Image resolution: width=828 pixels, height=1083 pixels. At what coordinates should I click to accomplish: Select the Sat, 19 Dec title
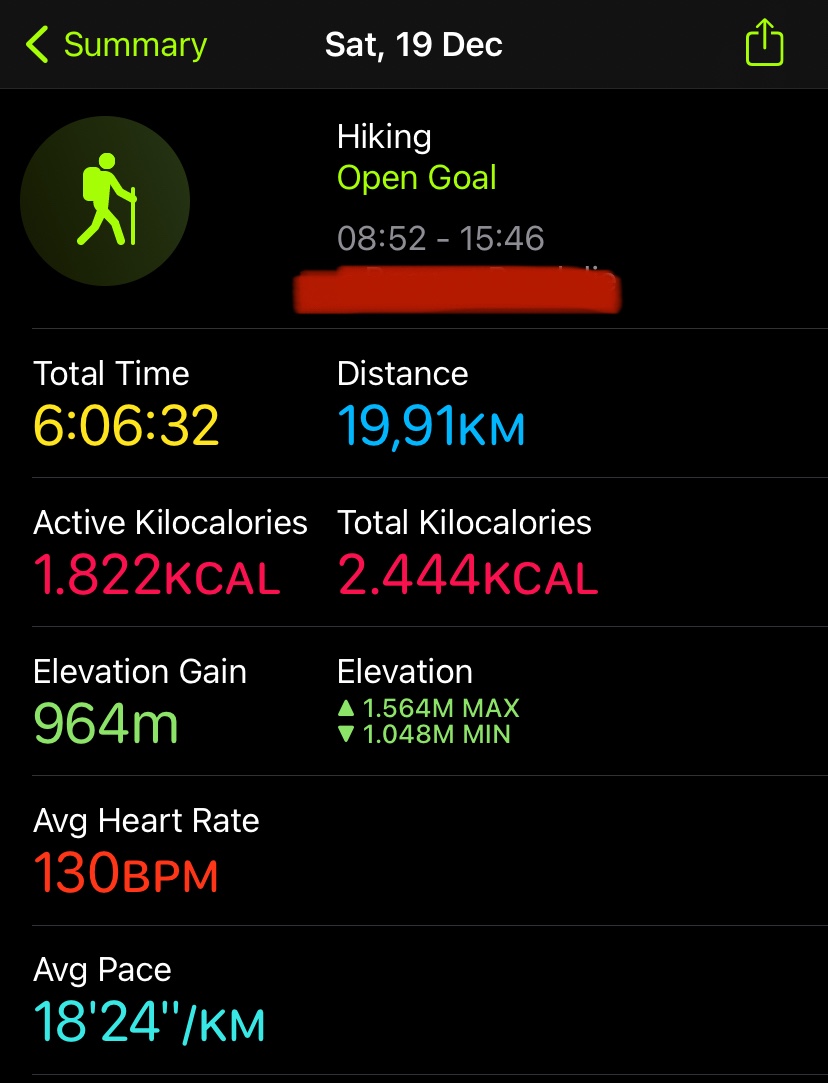pyautogui.click(x=414, y=44)
